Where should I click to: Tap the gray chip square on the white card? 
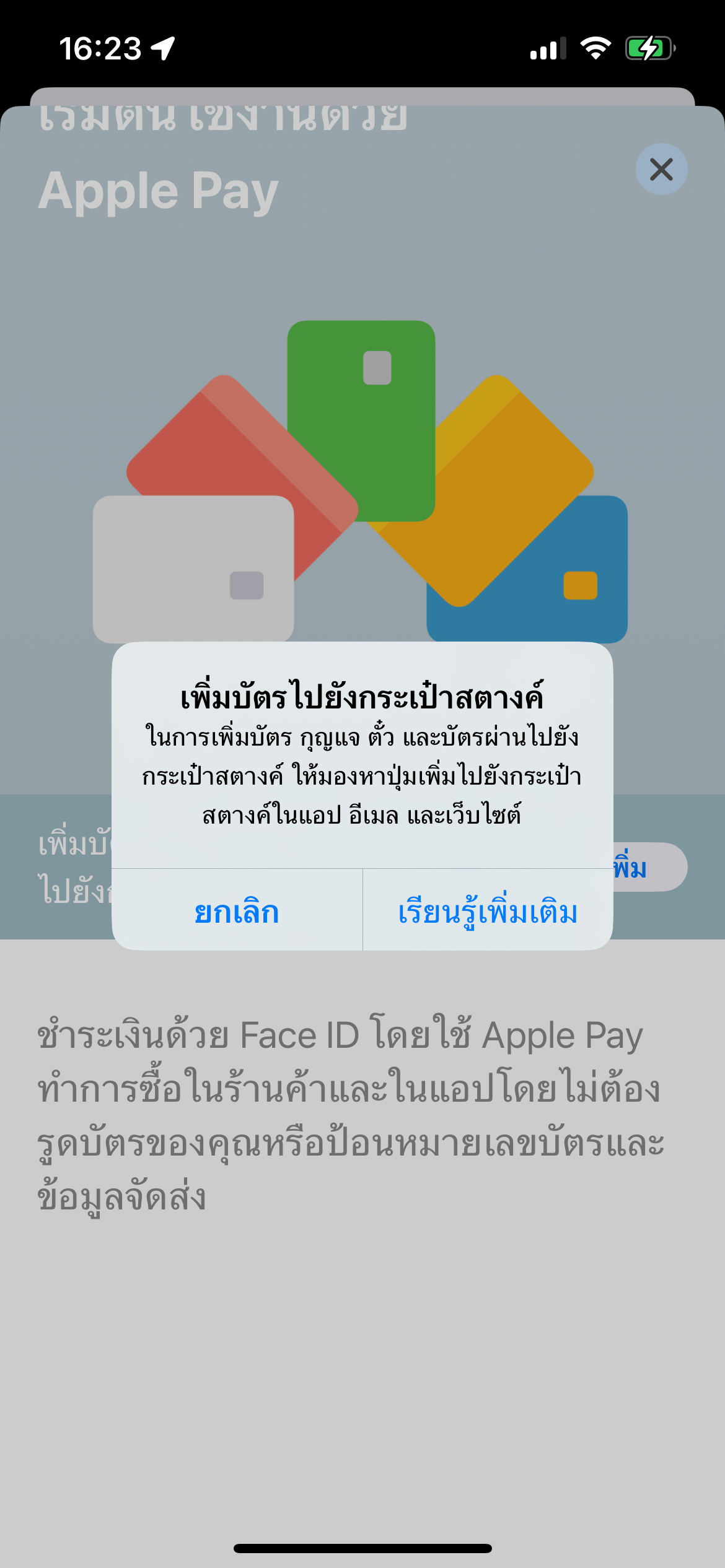click(247, 583)
